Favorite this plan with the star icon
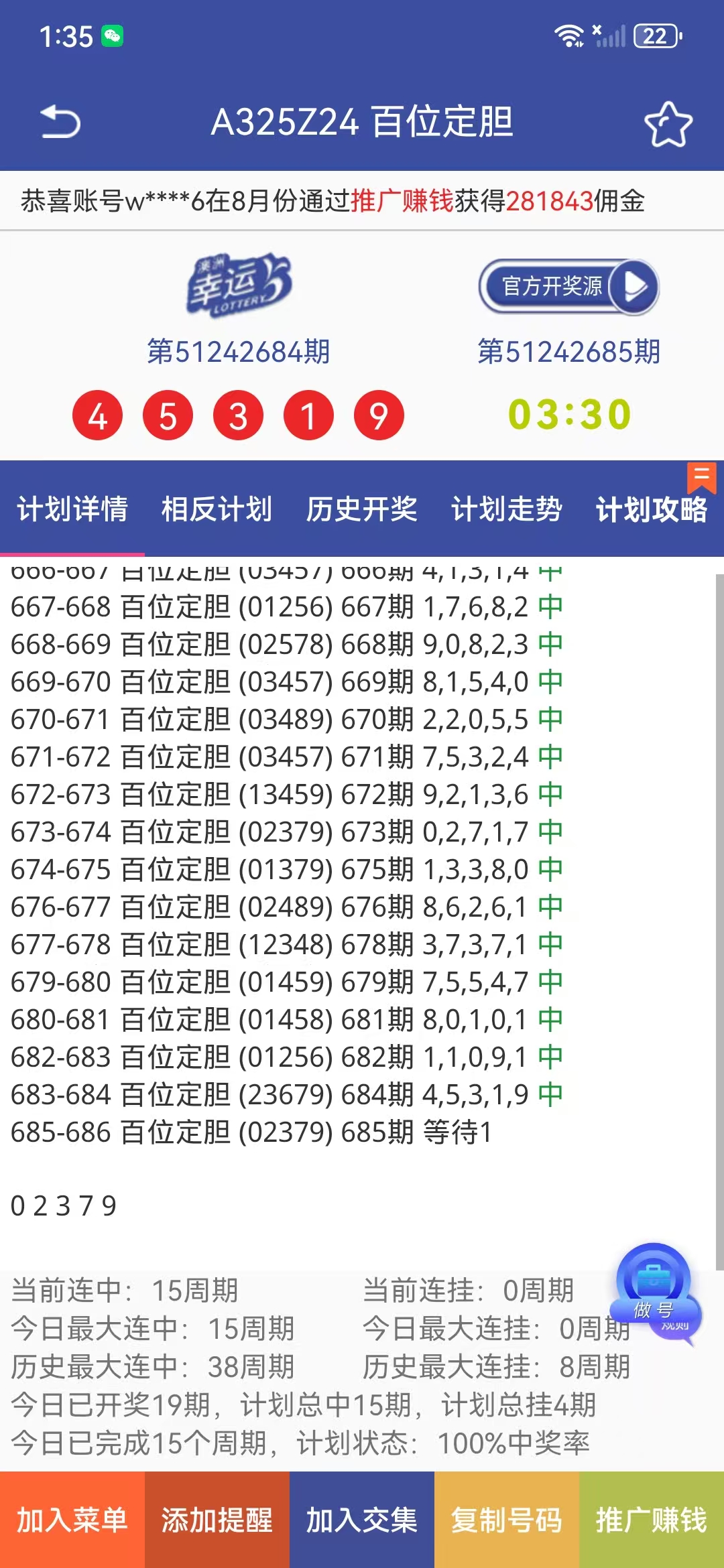724x1568 pixels. point(668,124)
